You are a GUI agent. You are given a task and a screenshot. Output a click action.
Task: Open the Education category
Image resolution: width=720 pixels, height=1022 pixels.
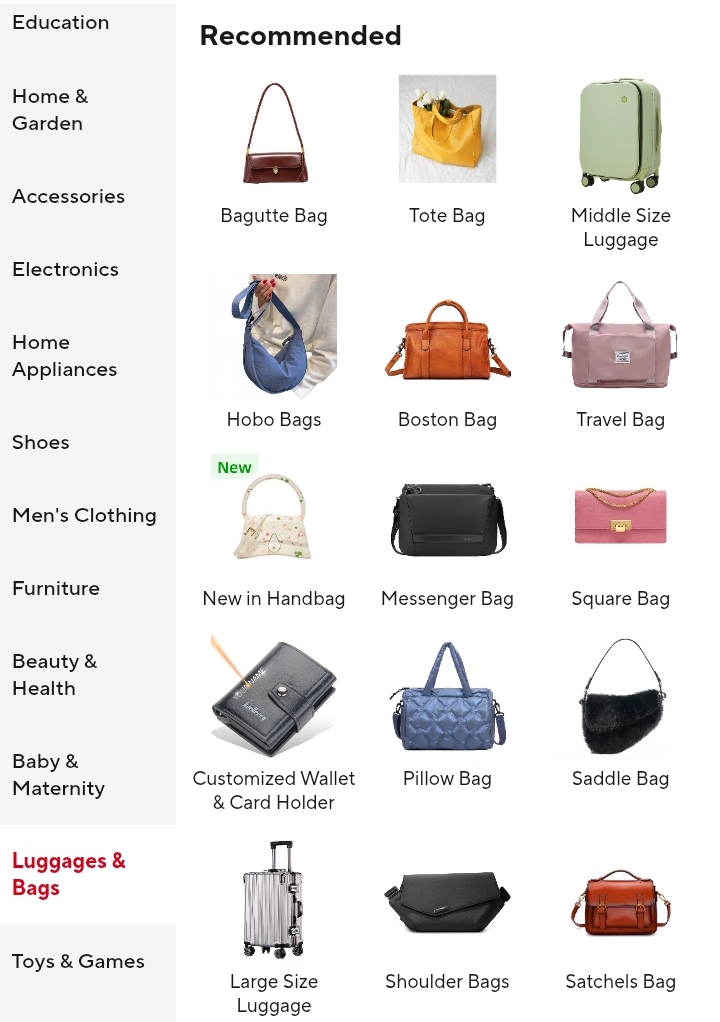(x=60, y=22)
